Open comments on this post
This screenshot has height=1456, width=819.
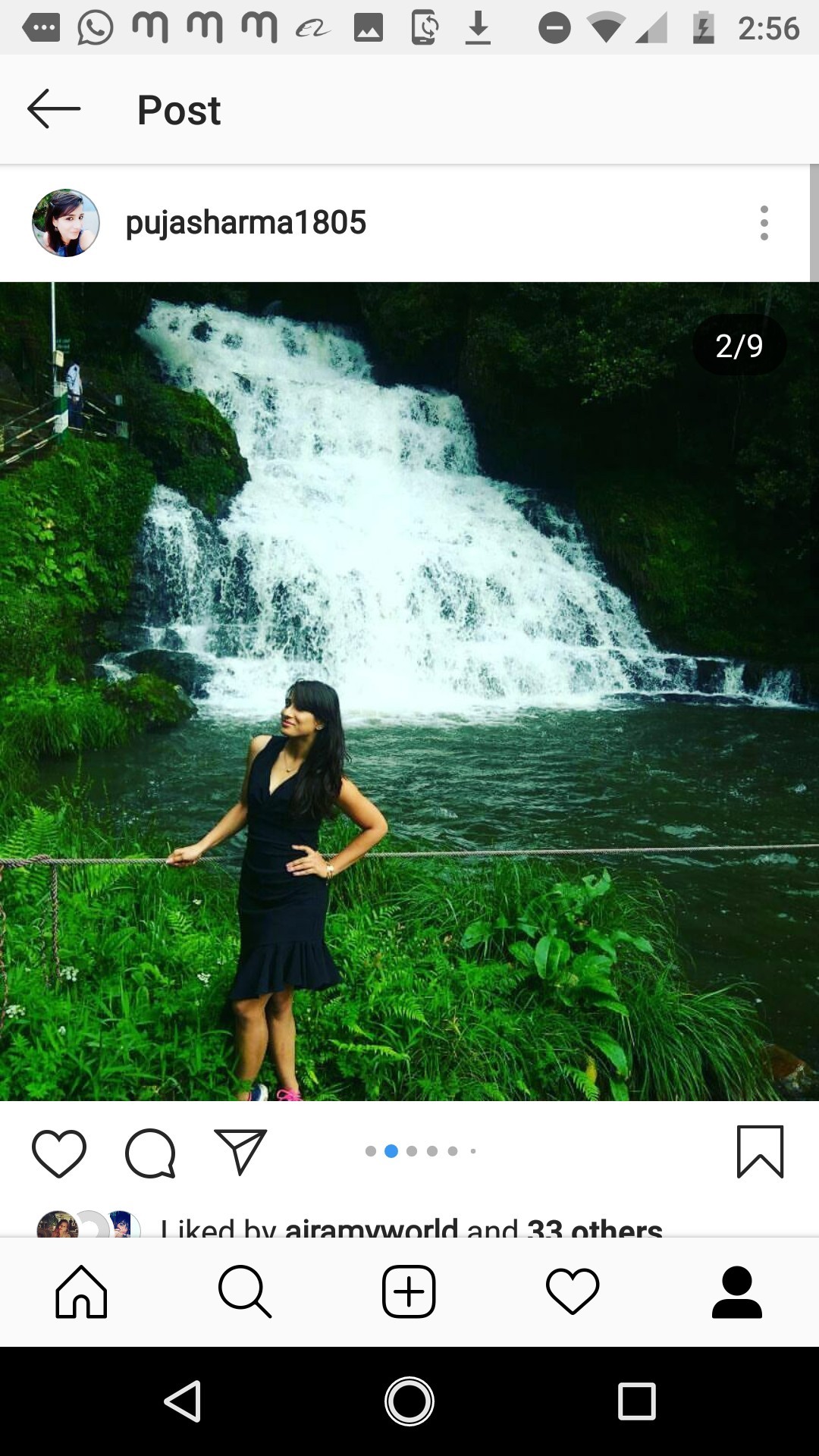tap(150, 1153)
